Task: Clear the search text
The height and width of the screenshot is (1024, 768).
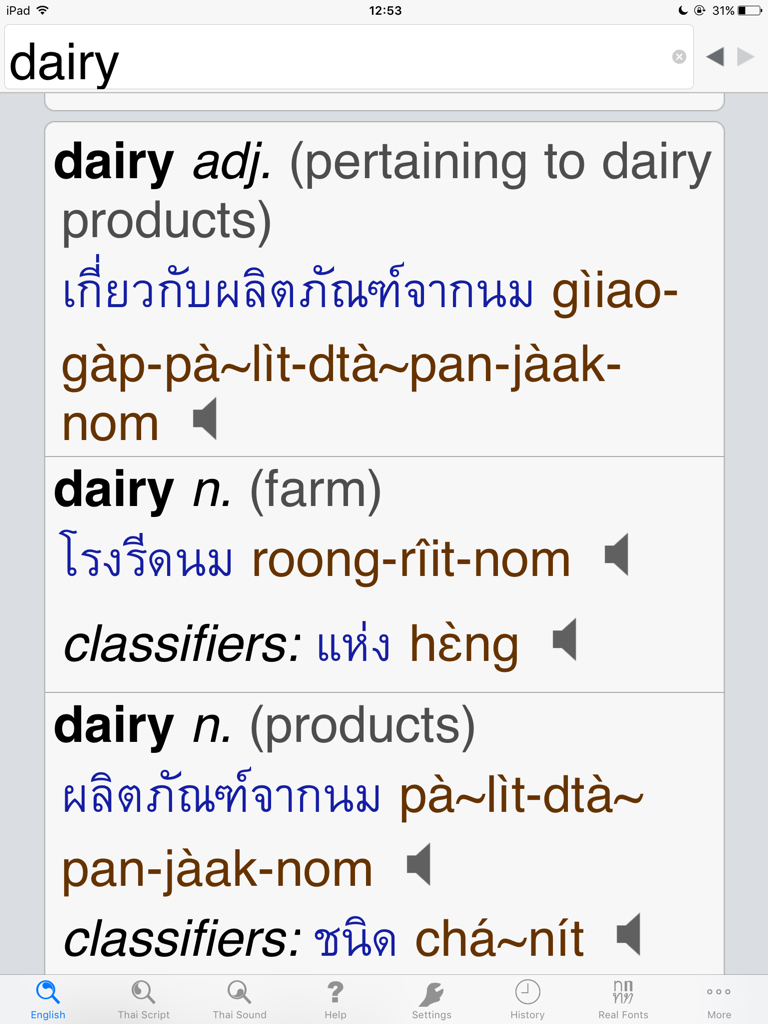Action: 679,57
